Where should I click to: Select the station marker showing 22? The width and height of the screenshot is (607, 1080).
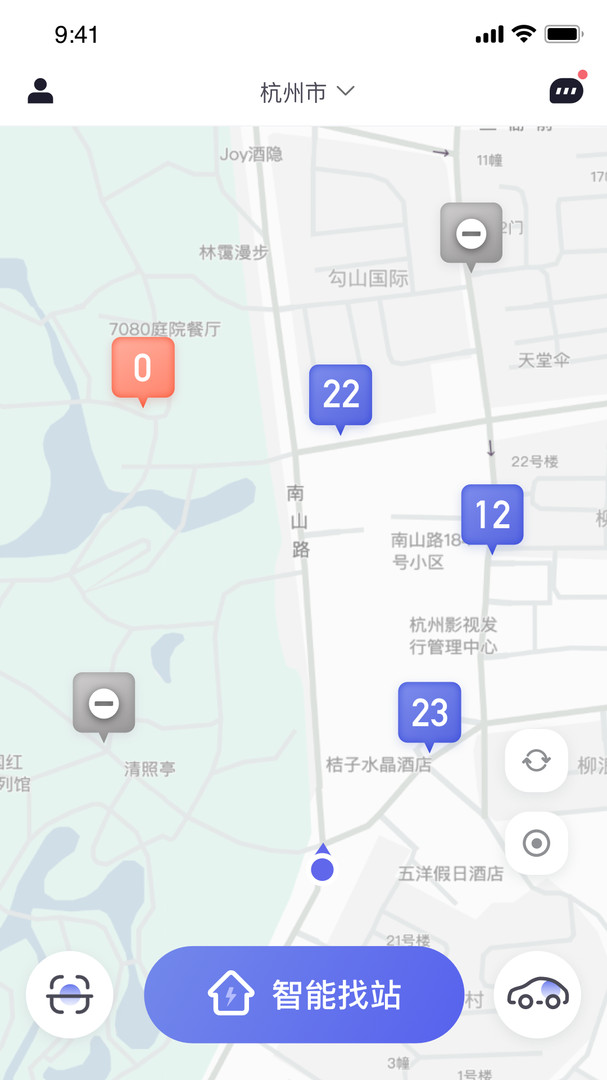click(x=340, y=395)
